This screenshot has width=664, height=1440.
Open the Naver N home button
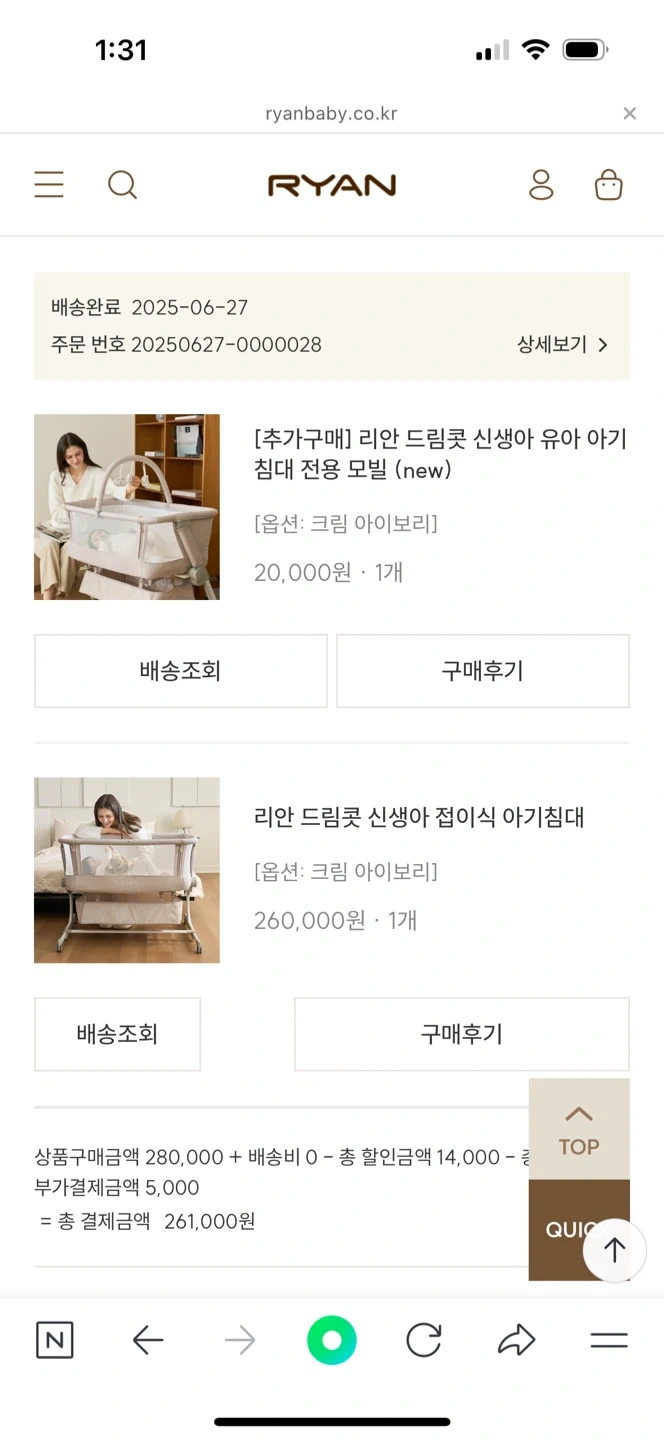(x=55, y=1340)
